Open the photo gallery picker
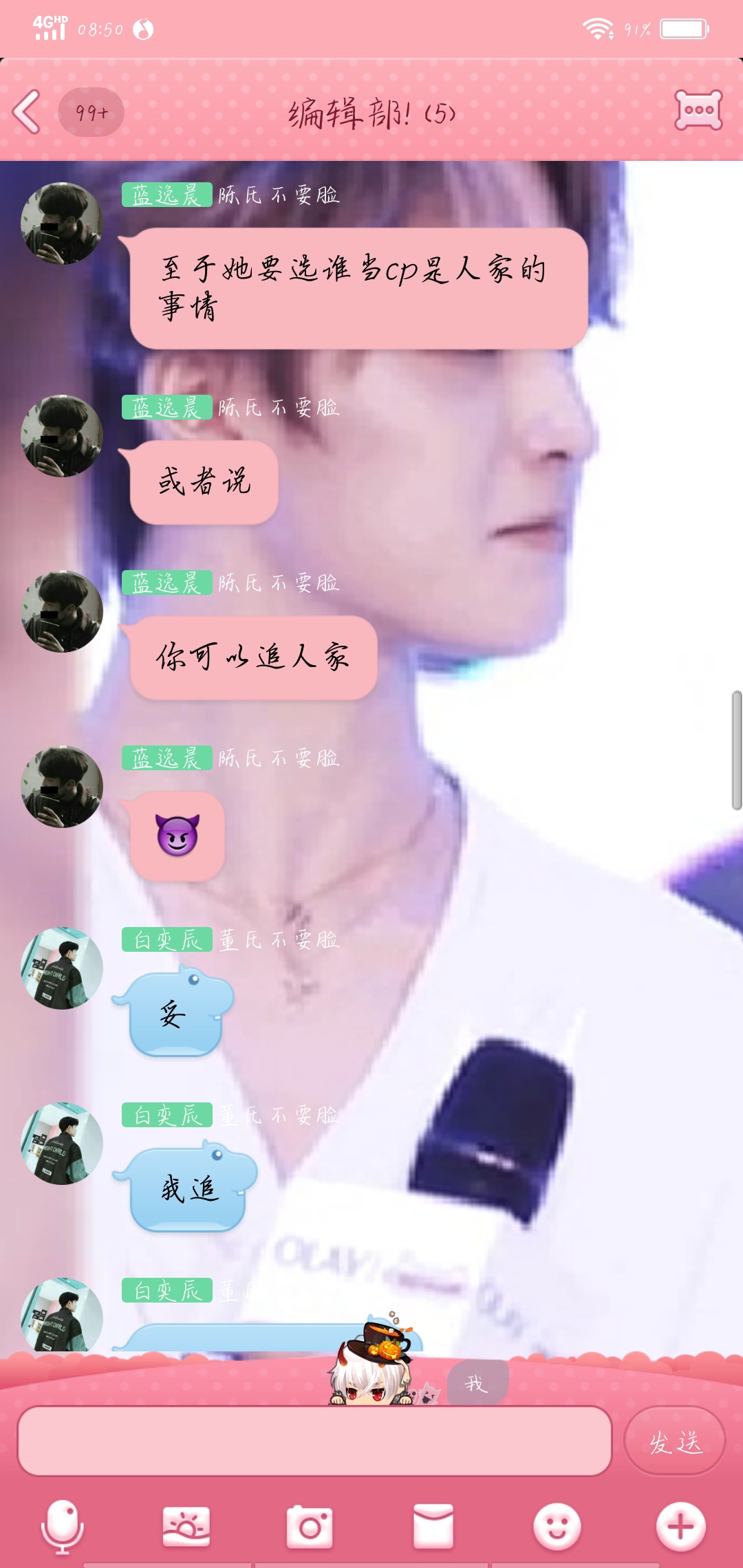This screenshot has width=743, height=1568. click(186, 1527)
